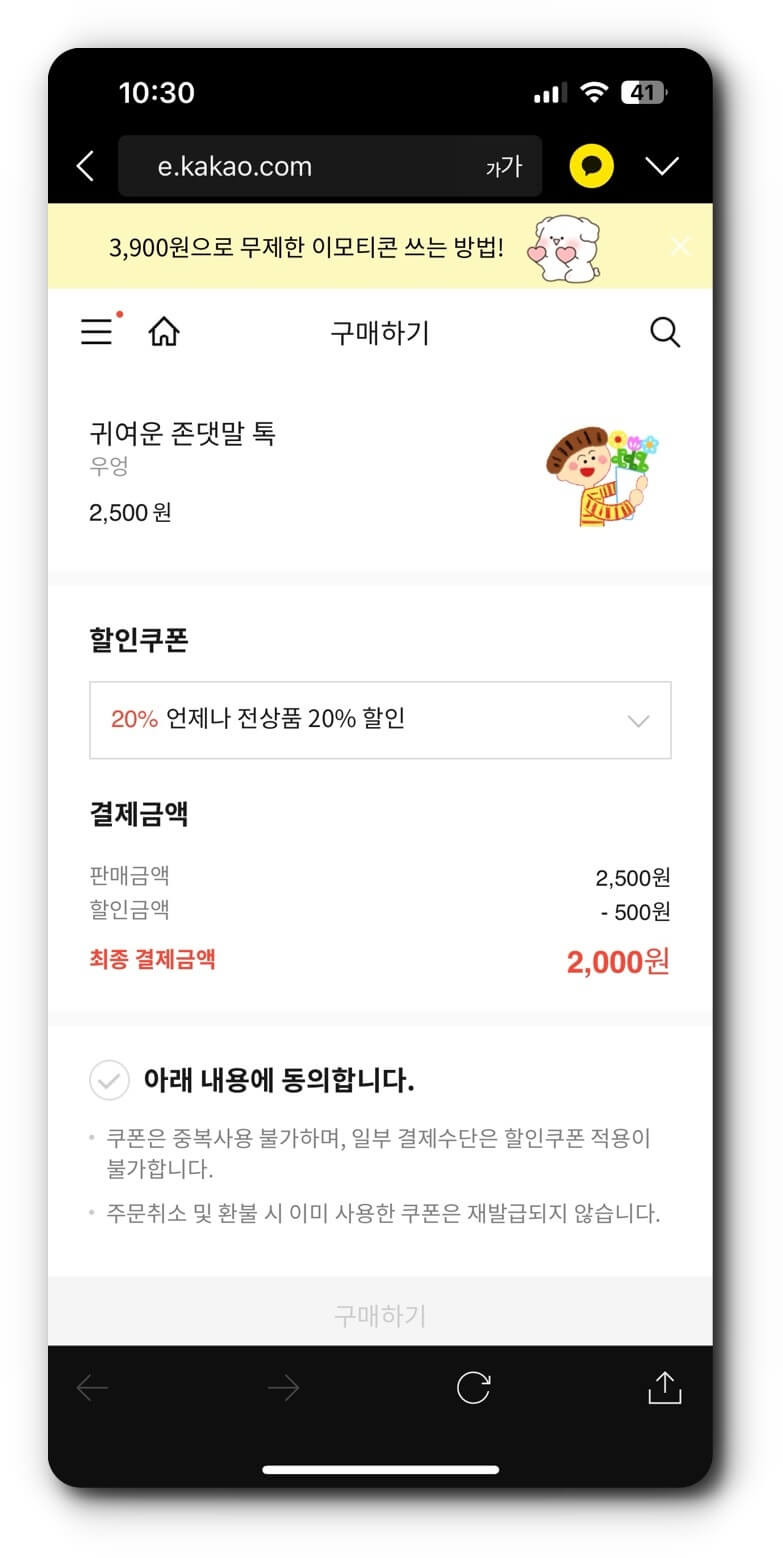The height and width of the screenshot is (1558, 783).
Task: Open the emoticon thumbnail for 귀여운 존댓말 톡
Action: pos(602,472)
